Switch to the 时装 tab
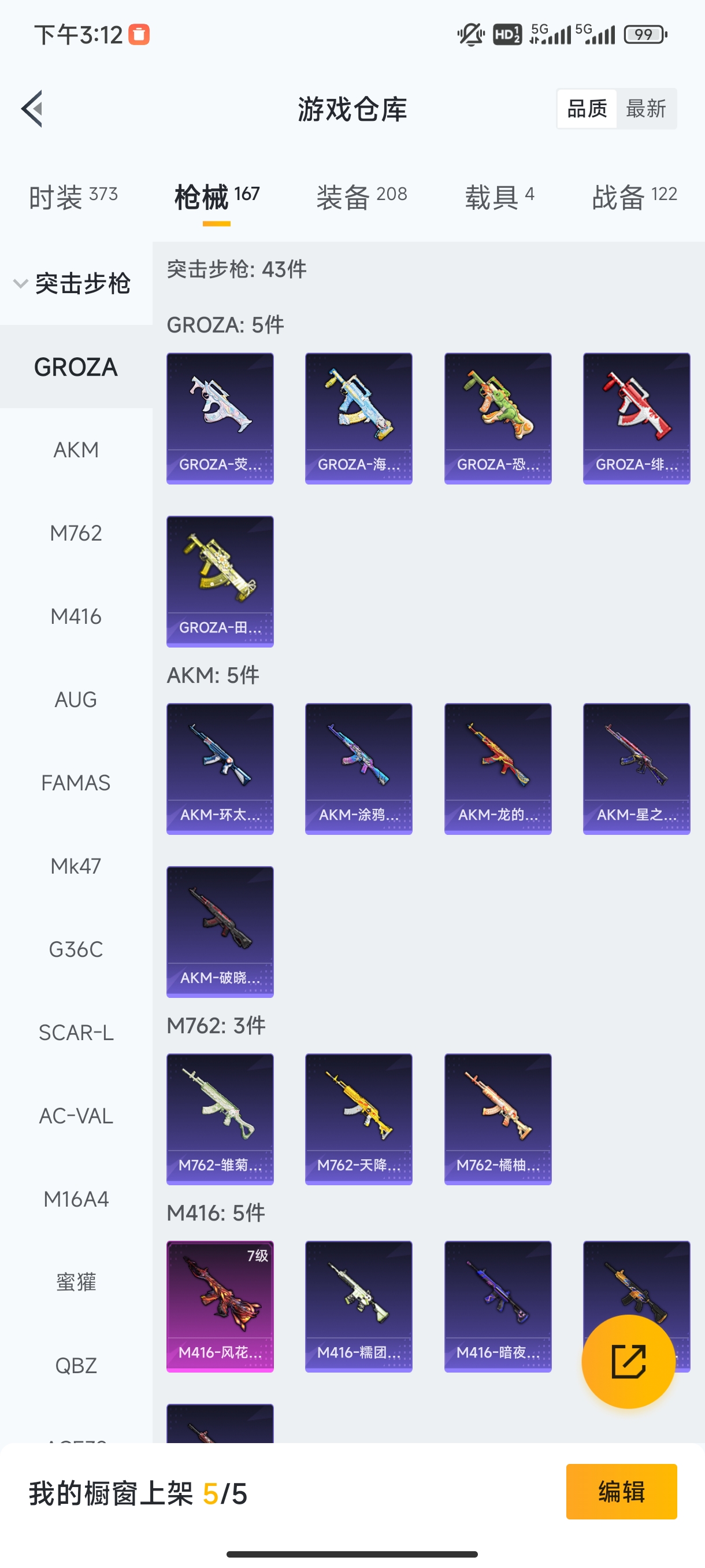Image resolution: width=705 pixels, height=1568 pixels. (73, 197)
